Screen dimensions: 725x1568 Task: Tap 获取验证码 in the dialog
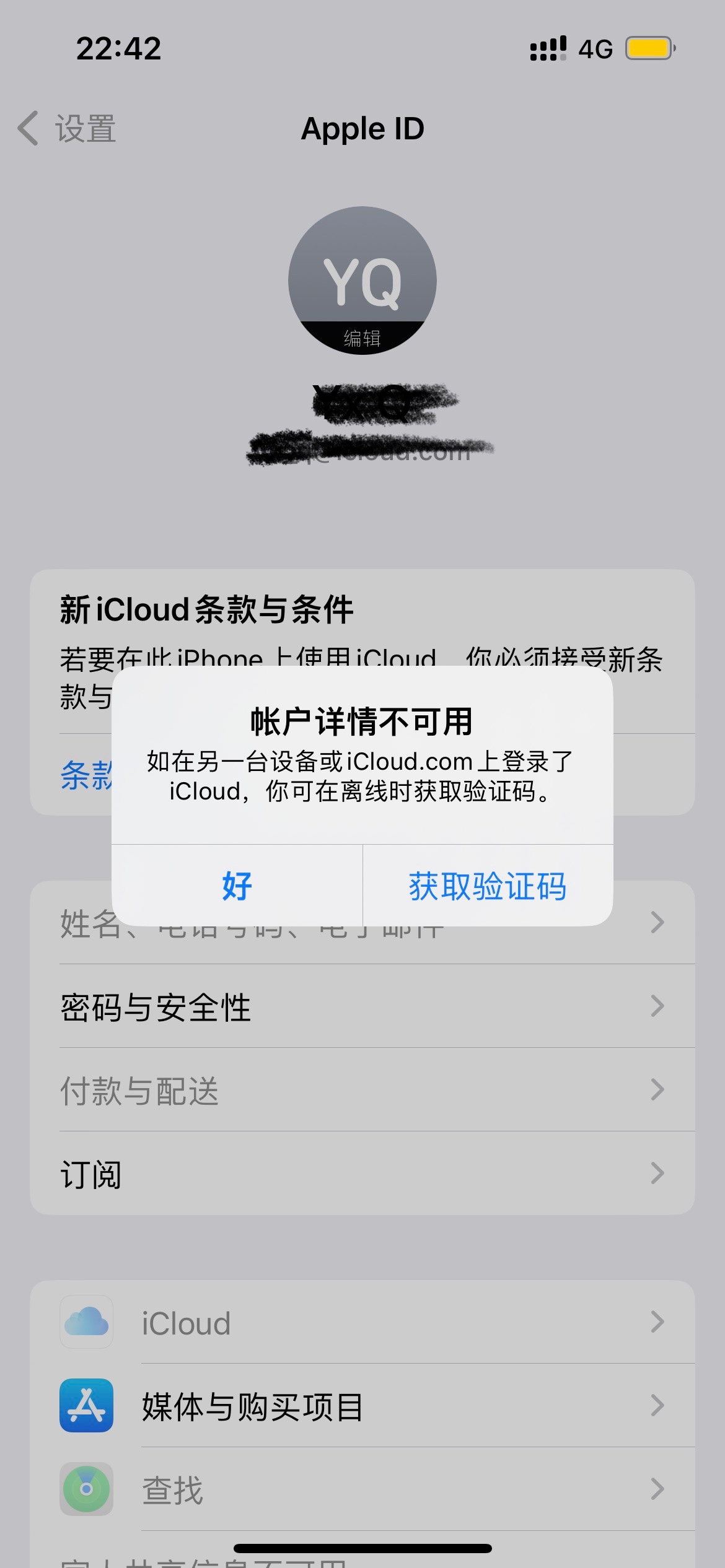click(x=488, y=886)
